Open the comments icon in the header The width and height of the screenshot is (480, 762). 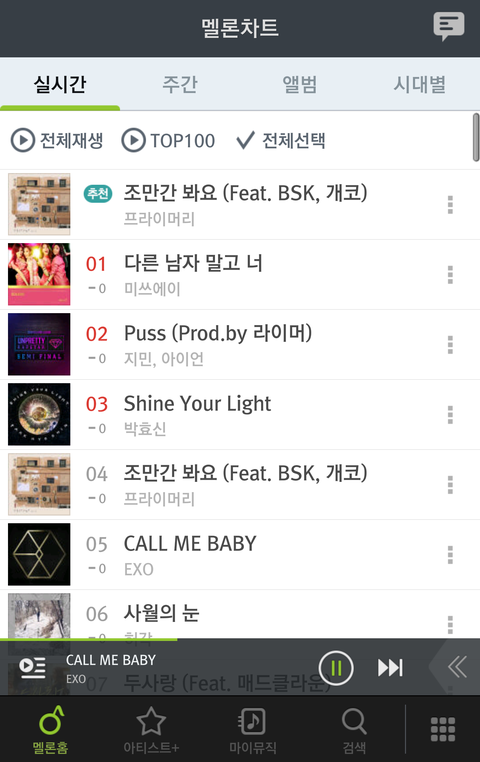pyautogui.click(x=448, y=26)
